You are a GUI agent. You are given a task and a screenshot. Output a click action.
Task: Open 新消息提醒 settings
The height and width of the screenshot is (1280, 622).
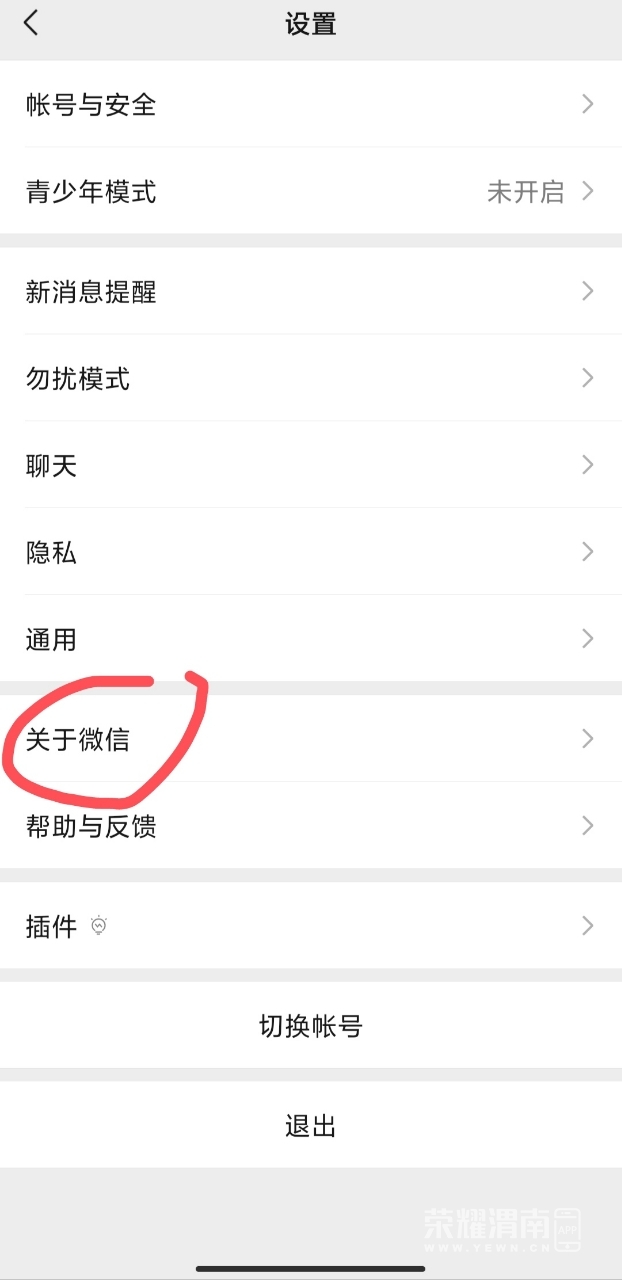click(310, 291)
